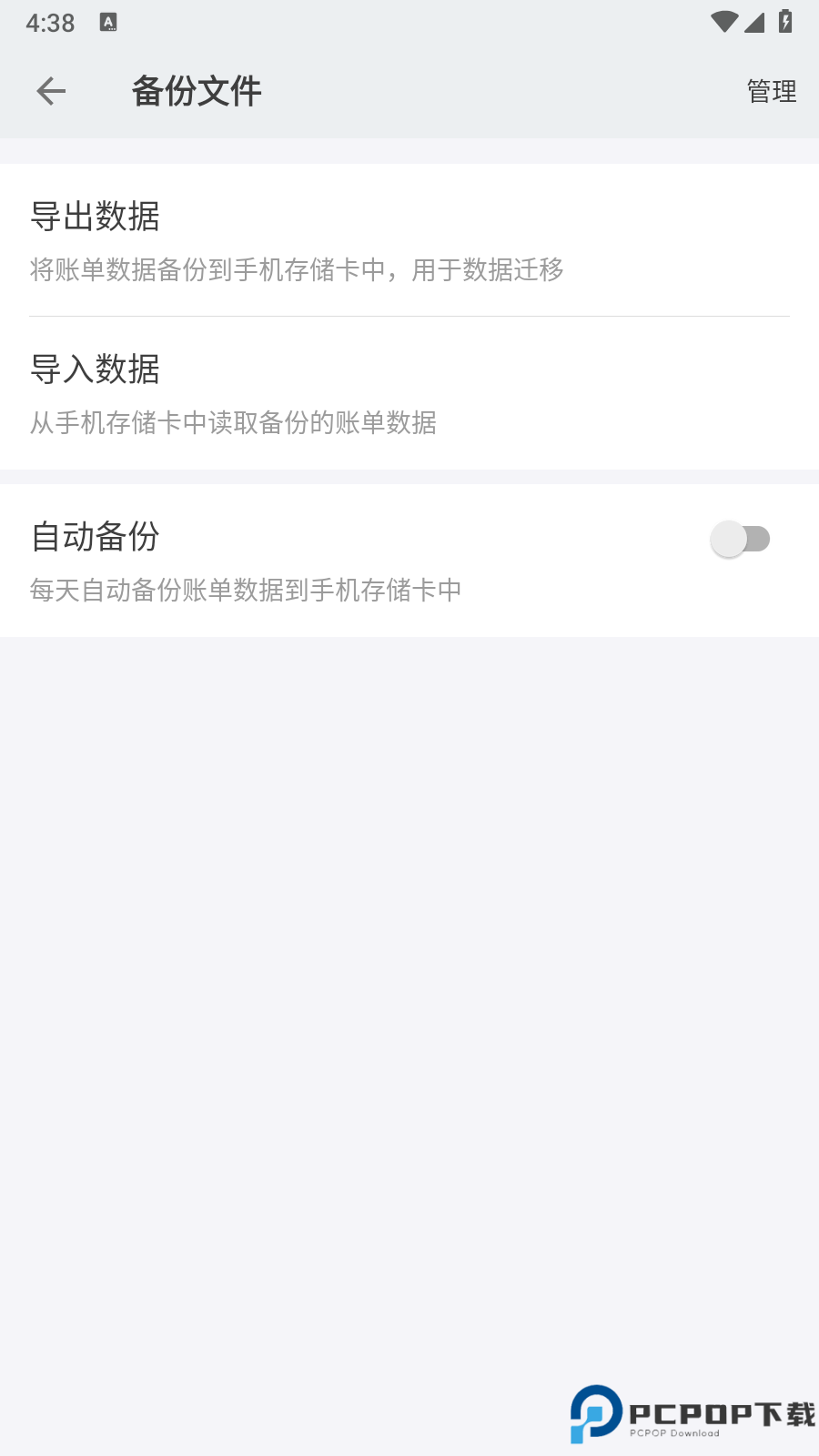
Task: Open the 管理 management screen
Action: 771,91
